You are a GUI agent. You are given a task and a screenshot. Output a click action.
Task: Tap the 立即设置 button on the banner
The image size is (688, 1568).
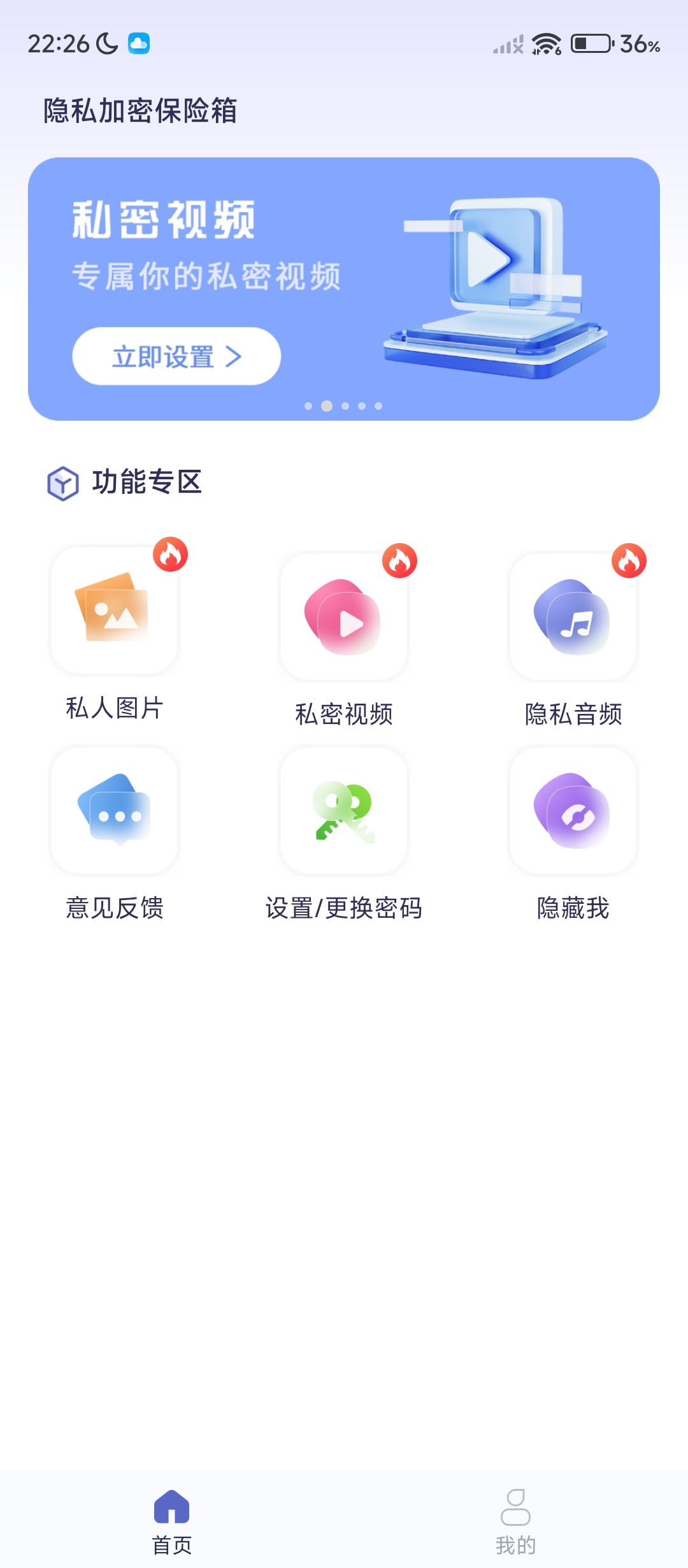coord(176,356)
